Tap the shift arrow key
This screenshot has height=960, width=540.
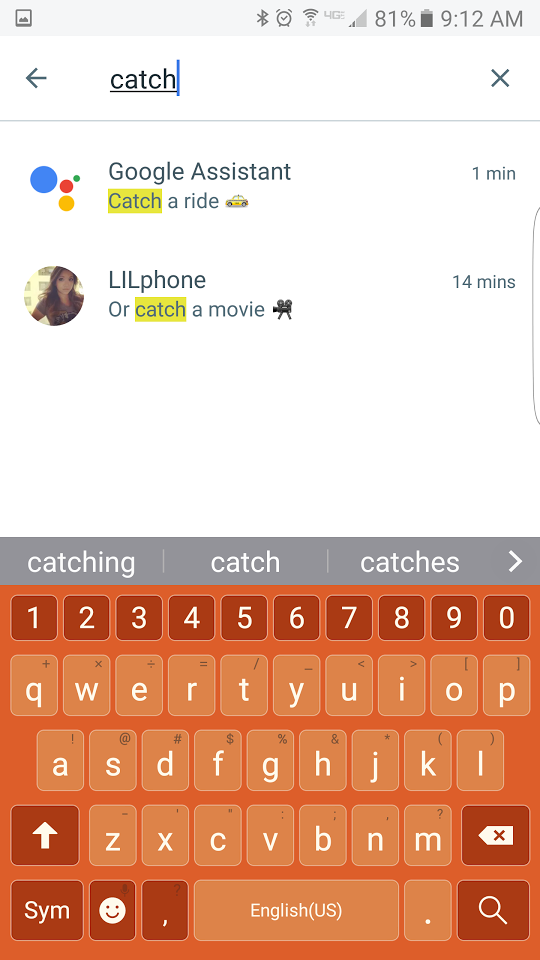tap(45, 835)
